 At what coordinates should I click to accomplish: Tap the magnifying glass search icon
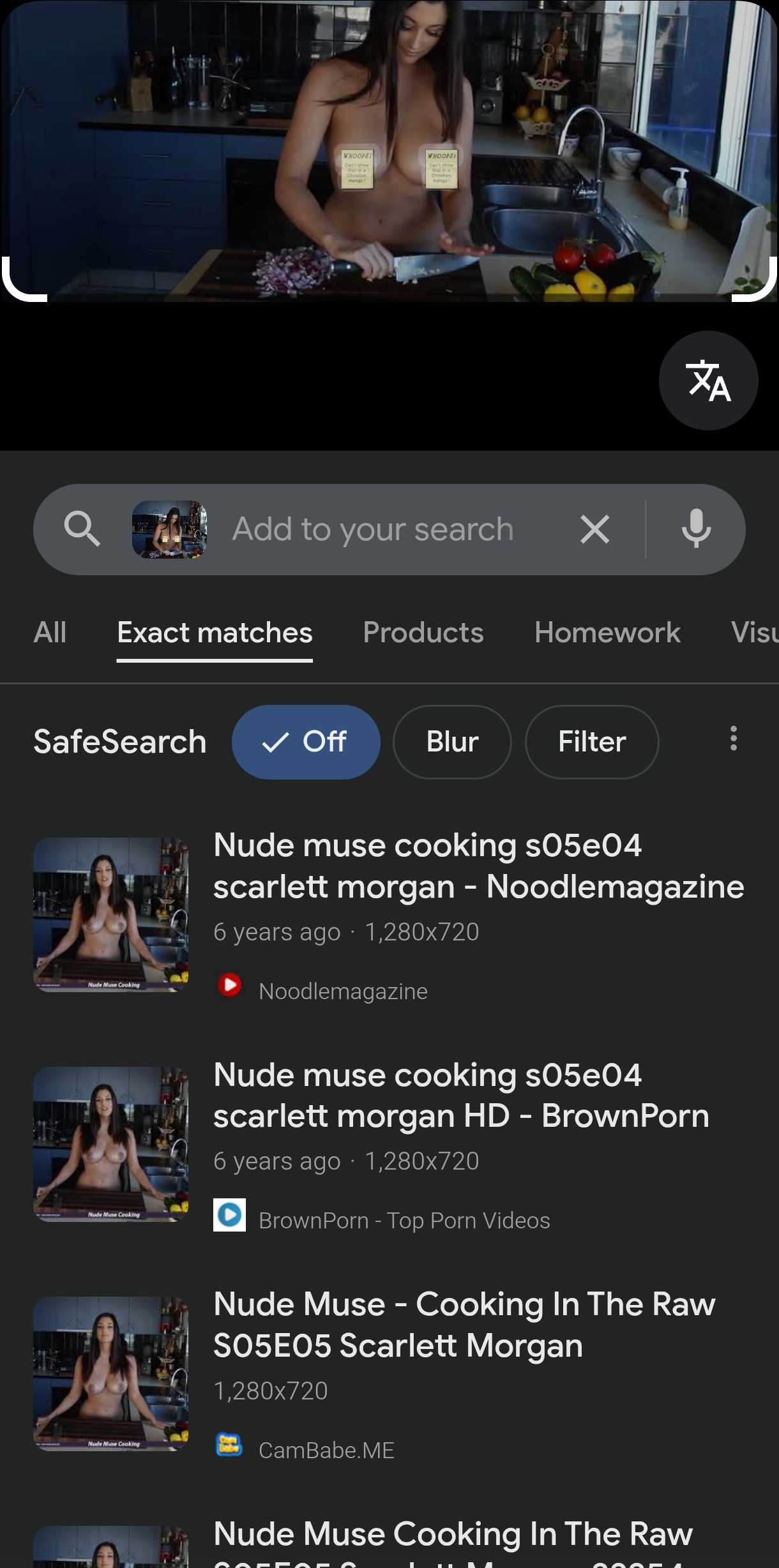[x=82, y=529]
